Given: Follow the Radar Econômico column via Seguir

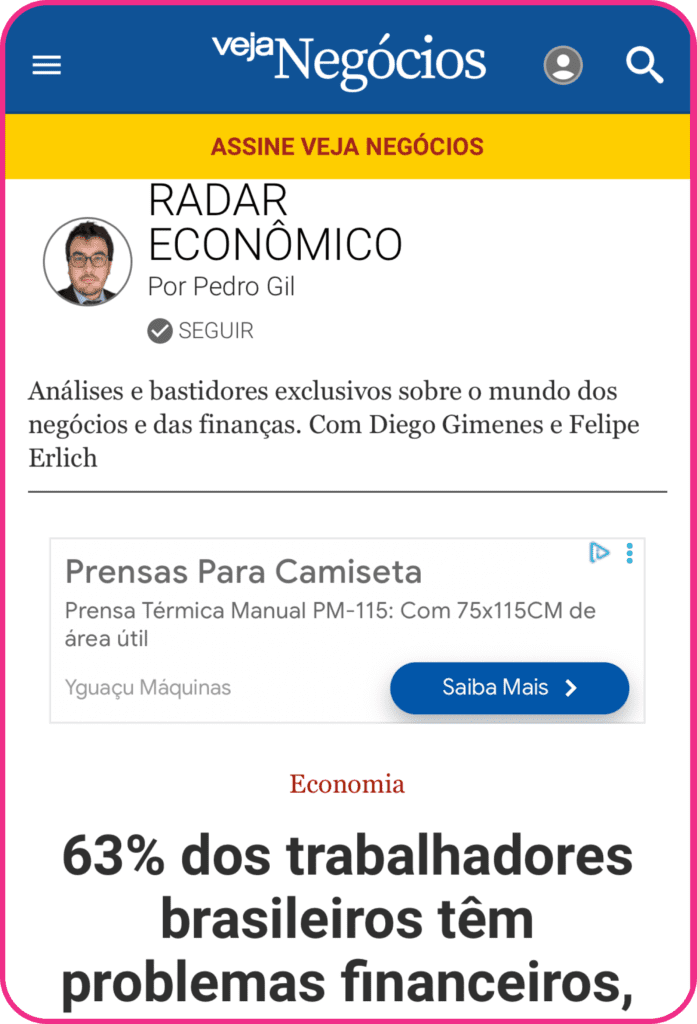Looking at the screenshot, I should (x=201, y=331).
